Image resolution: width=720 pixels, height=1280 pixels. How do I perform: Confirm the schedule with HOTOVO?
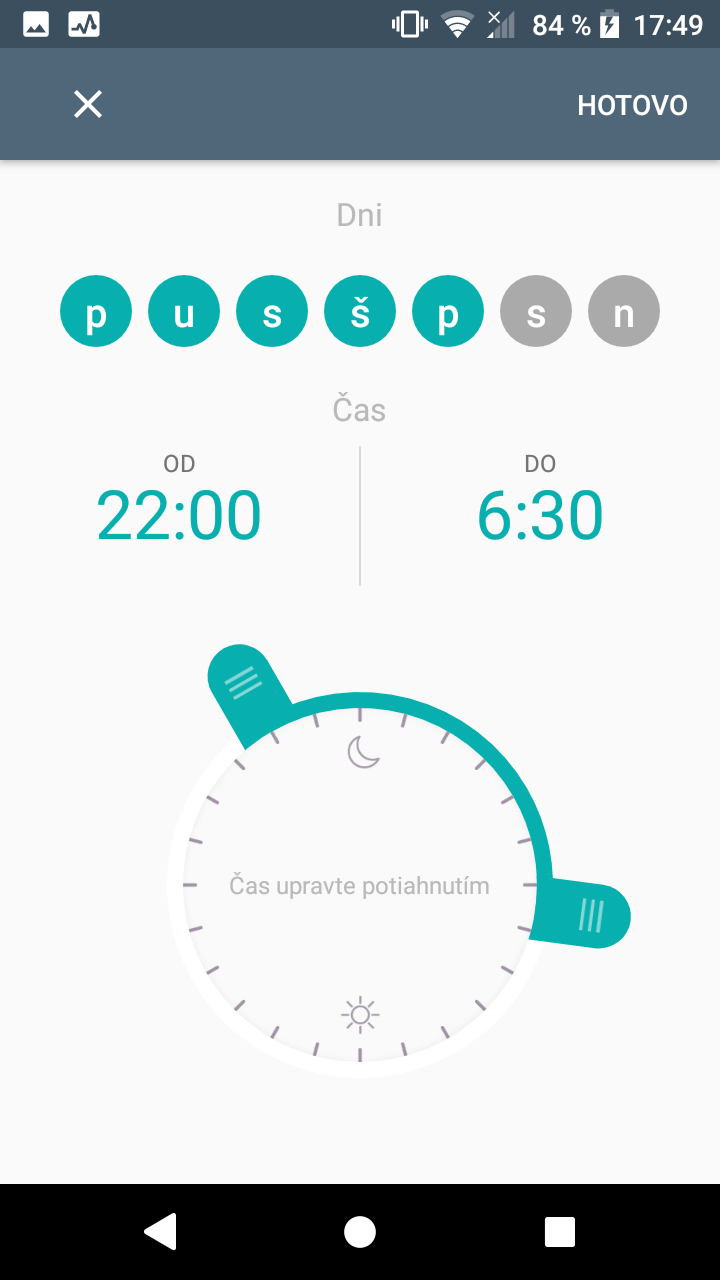(x=632, y=105)
